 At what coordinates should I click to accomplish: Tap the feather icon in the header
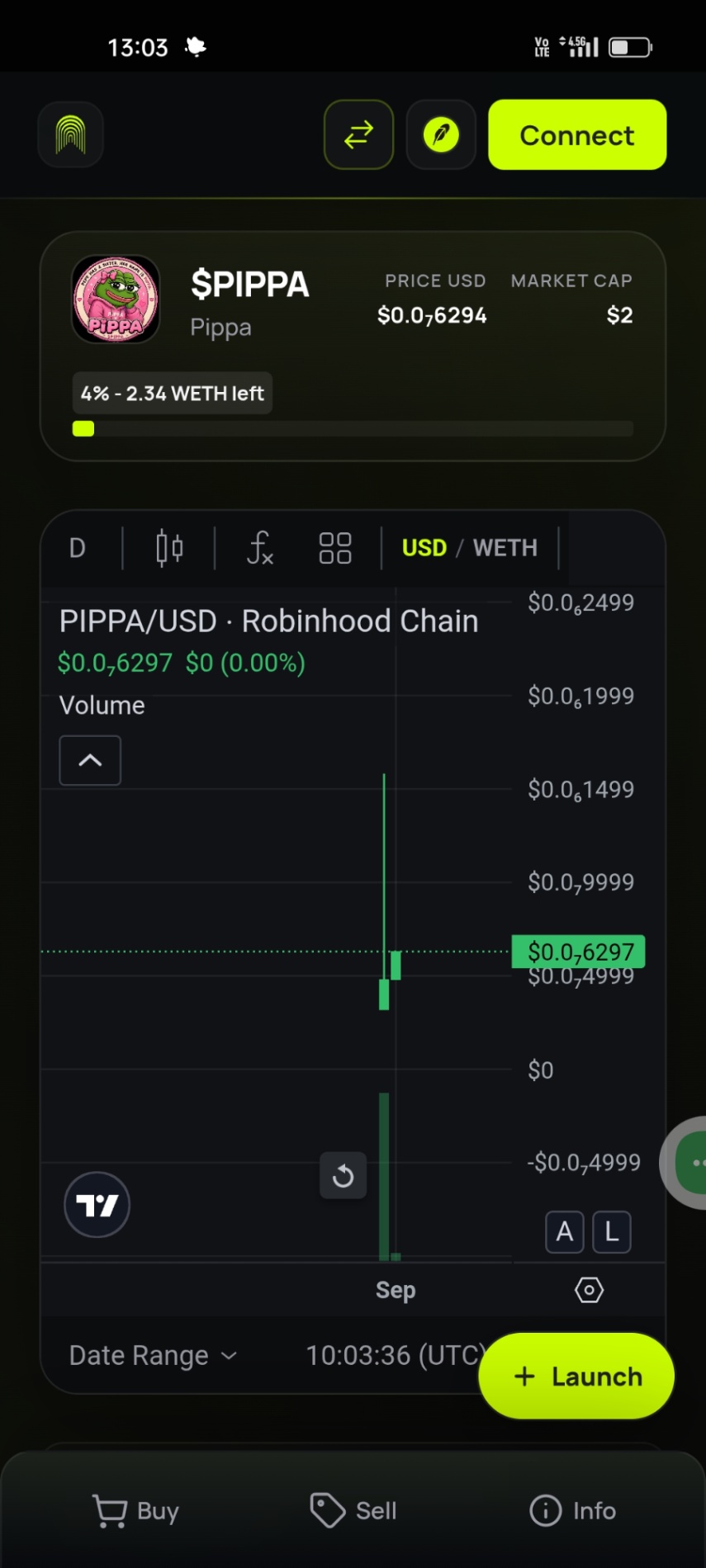[441, 135]
